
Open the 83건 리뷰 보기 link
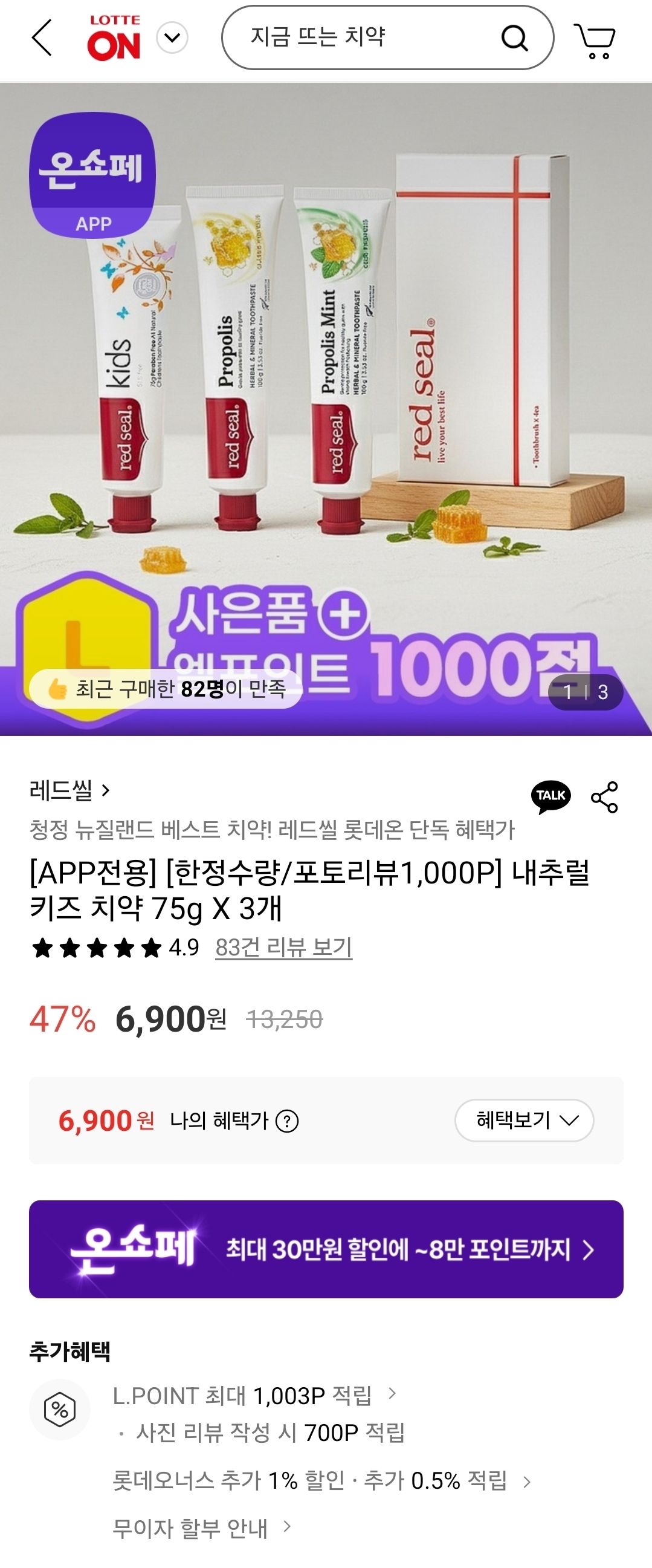click(283, 947)
